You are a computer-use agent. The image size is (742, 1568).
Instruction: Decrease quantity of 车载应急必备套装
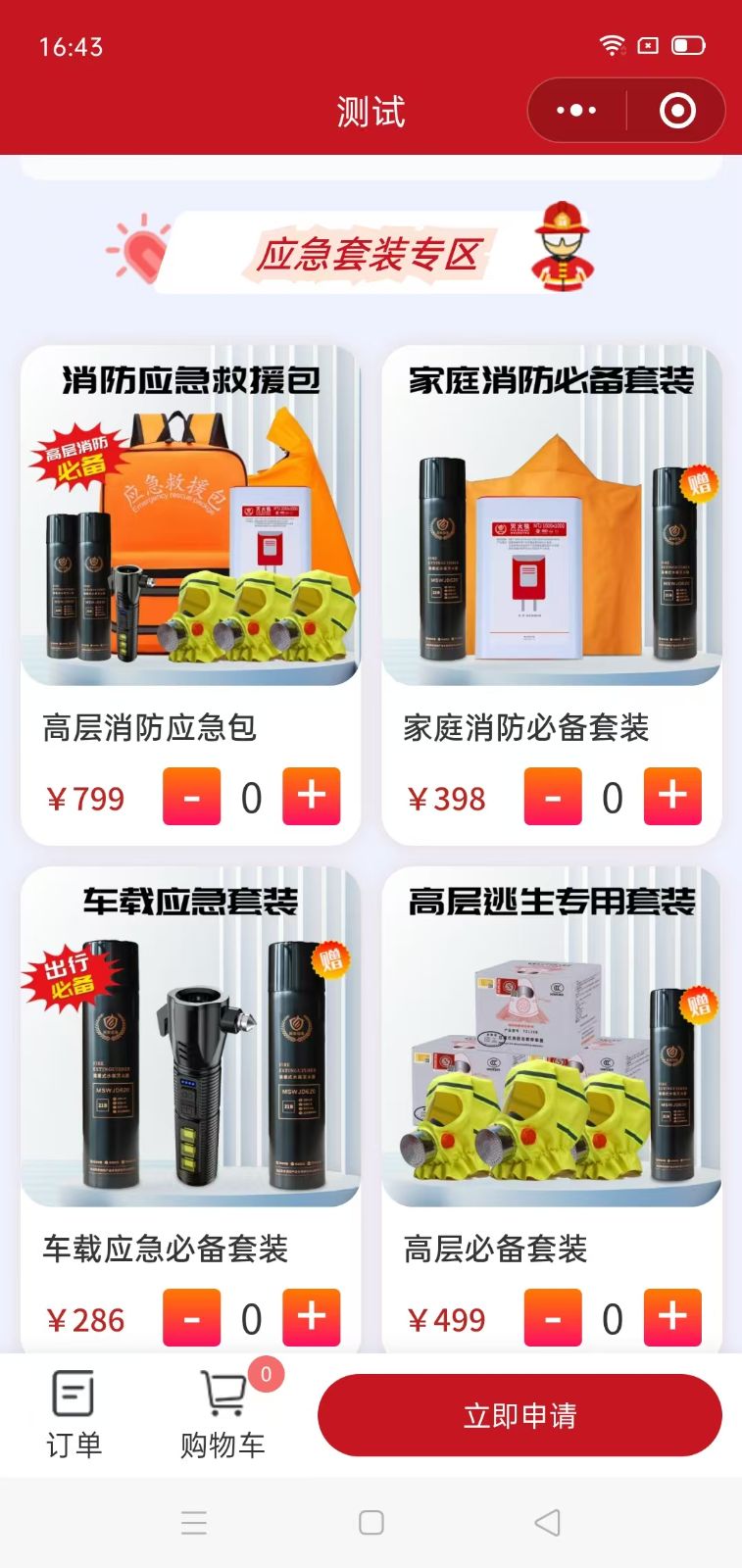point(191,1317)
